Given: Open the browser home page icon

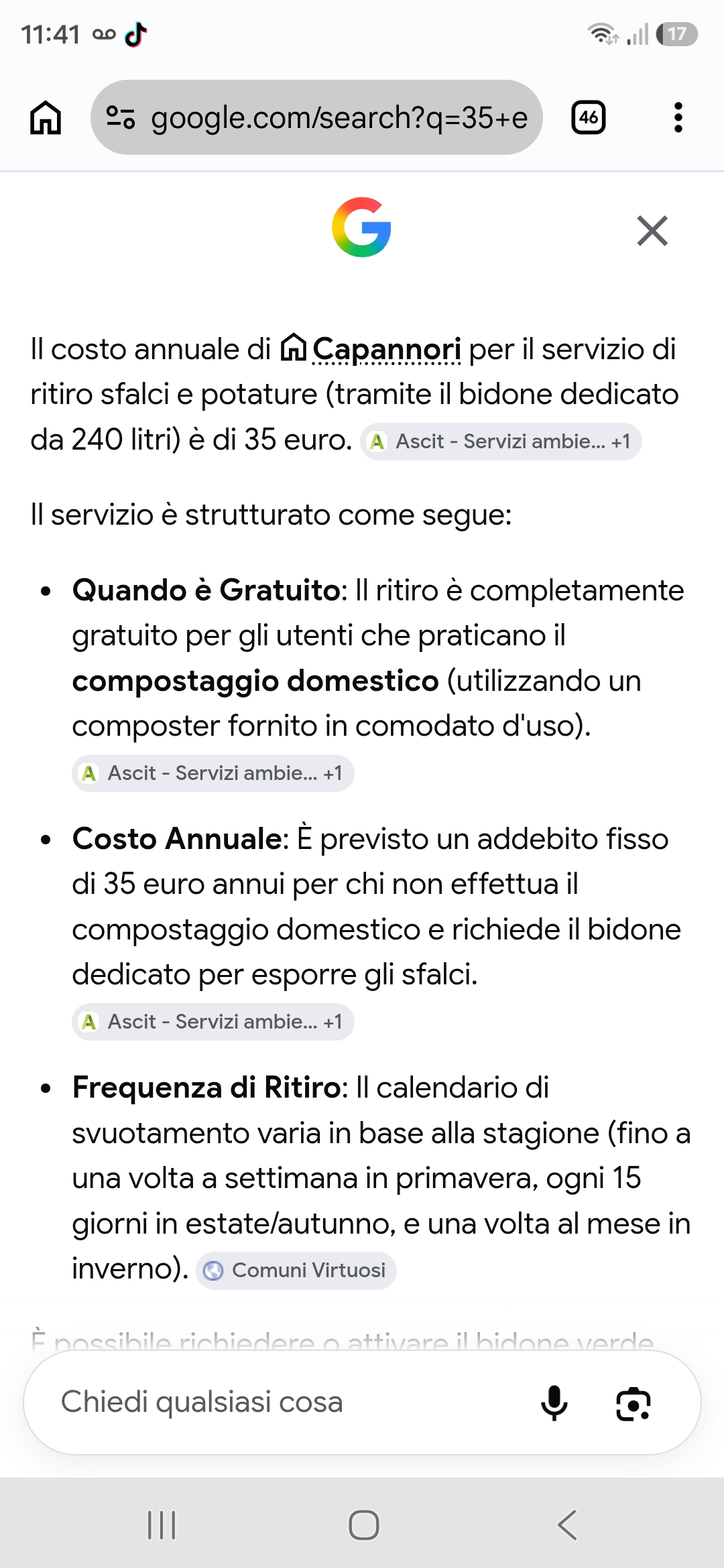Looking at the screenshot, I should pos(46,118).
